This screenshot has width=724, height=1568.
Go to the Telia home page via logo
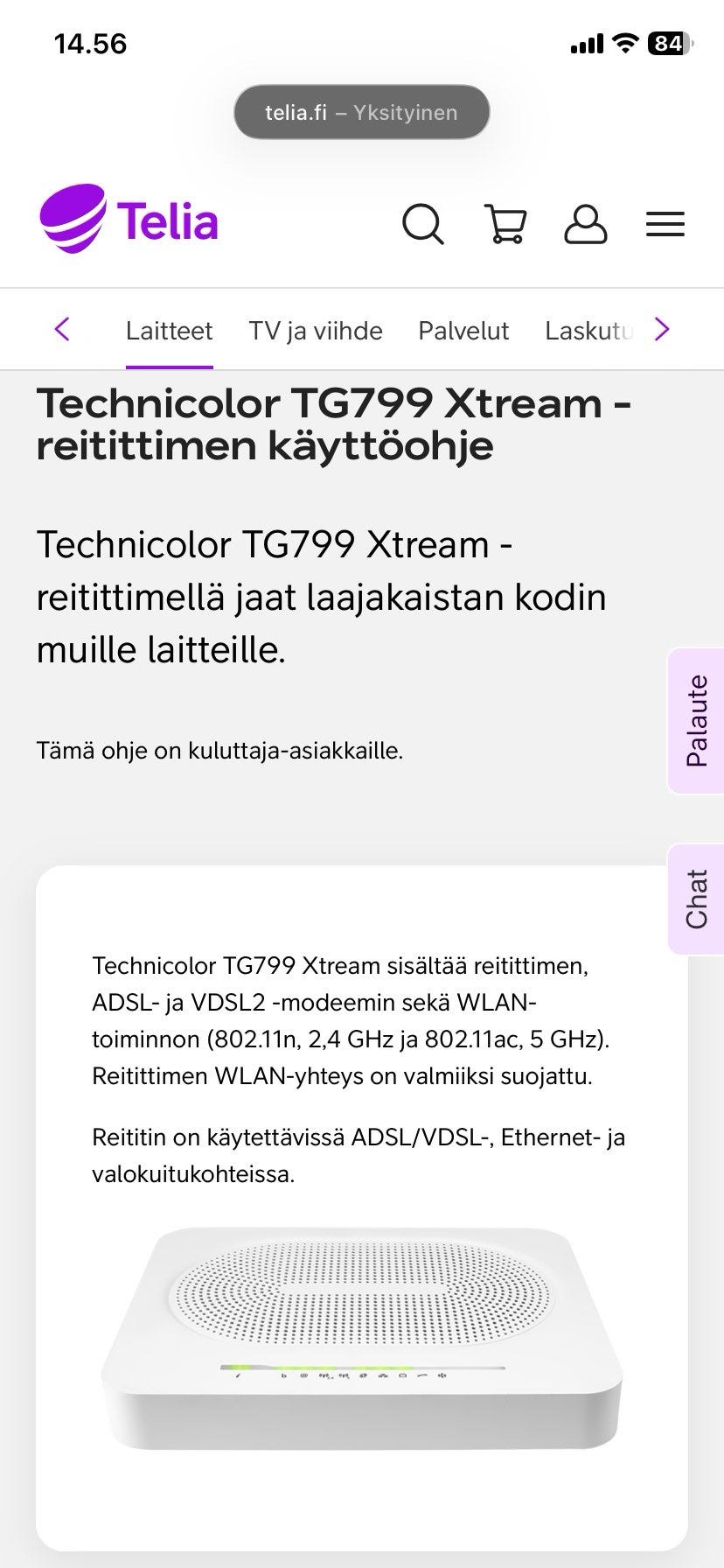129,219
